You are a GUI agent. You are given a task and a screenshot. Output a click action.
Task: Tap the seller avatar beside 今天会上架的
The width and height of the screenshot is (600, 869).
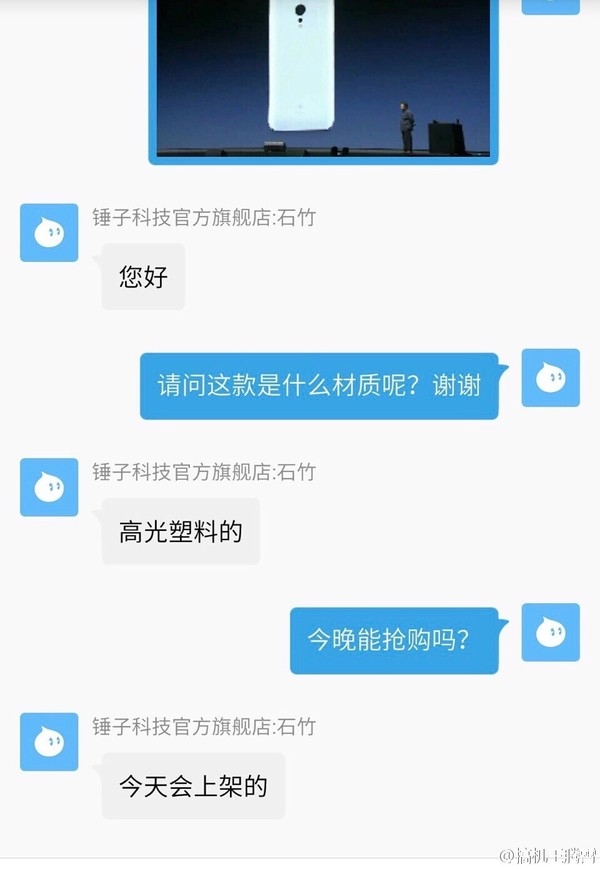pos(49,742)
